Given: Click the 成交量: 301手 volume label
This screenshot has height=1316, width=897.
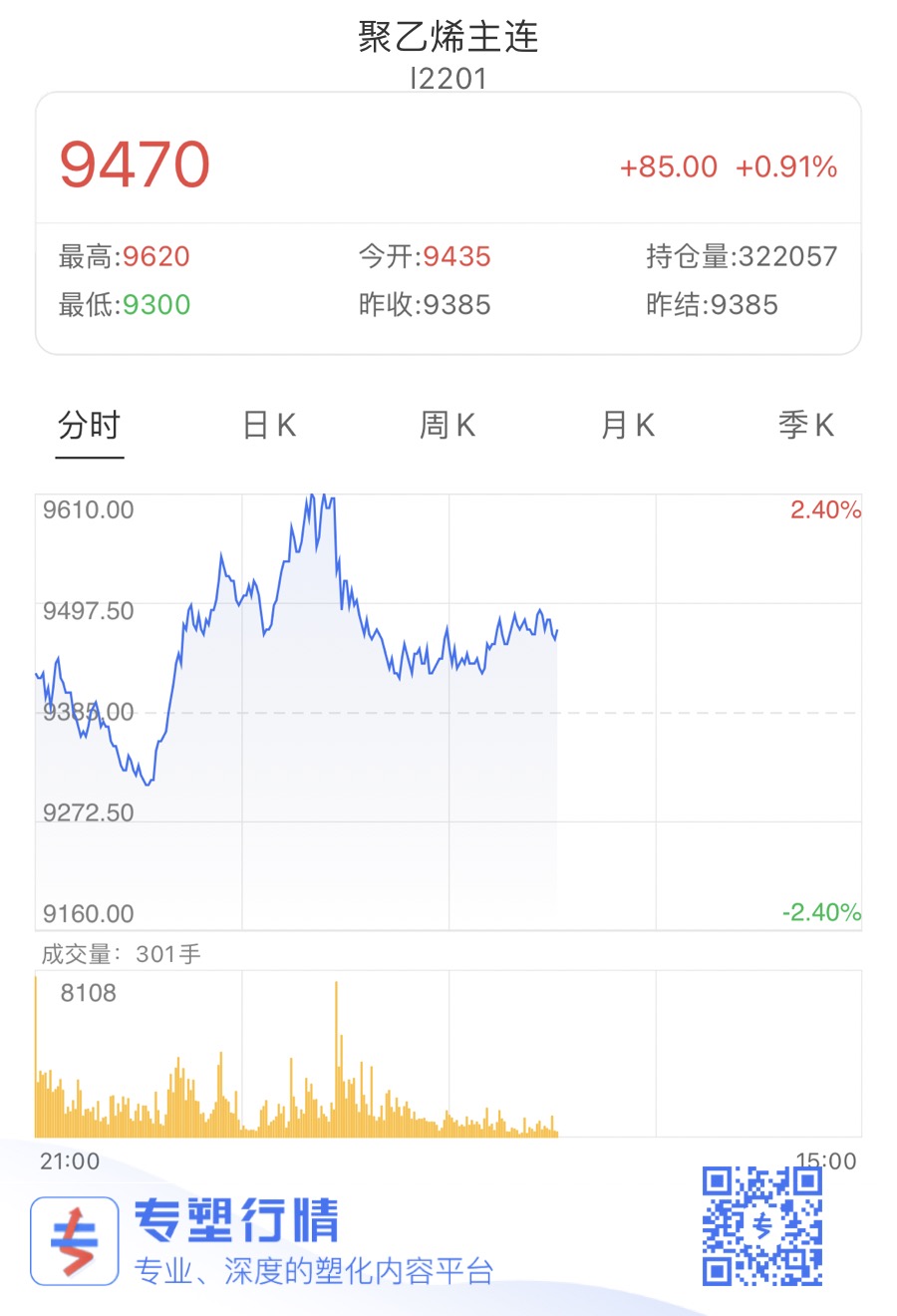Looking at the screenshot, I should 119,954.
